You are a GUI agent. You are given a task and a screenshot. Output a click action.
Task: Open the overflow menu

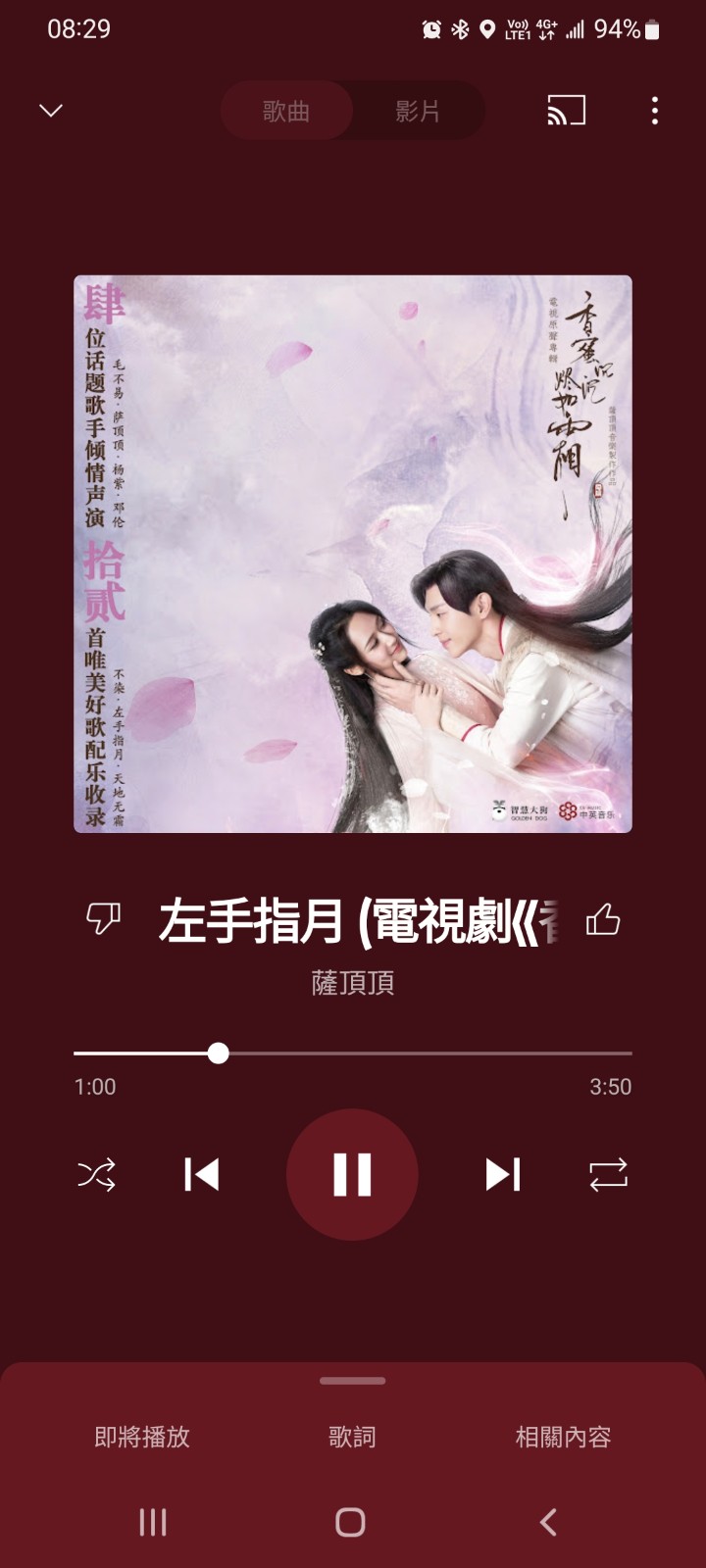654,111
